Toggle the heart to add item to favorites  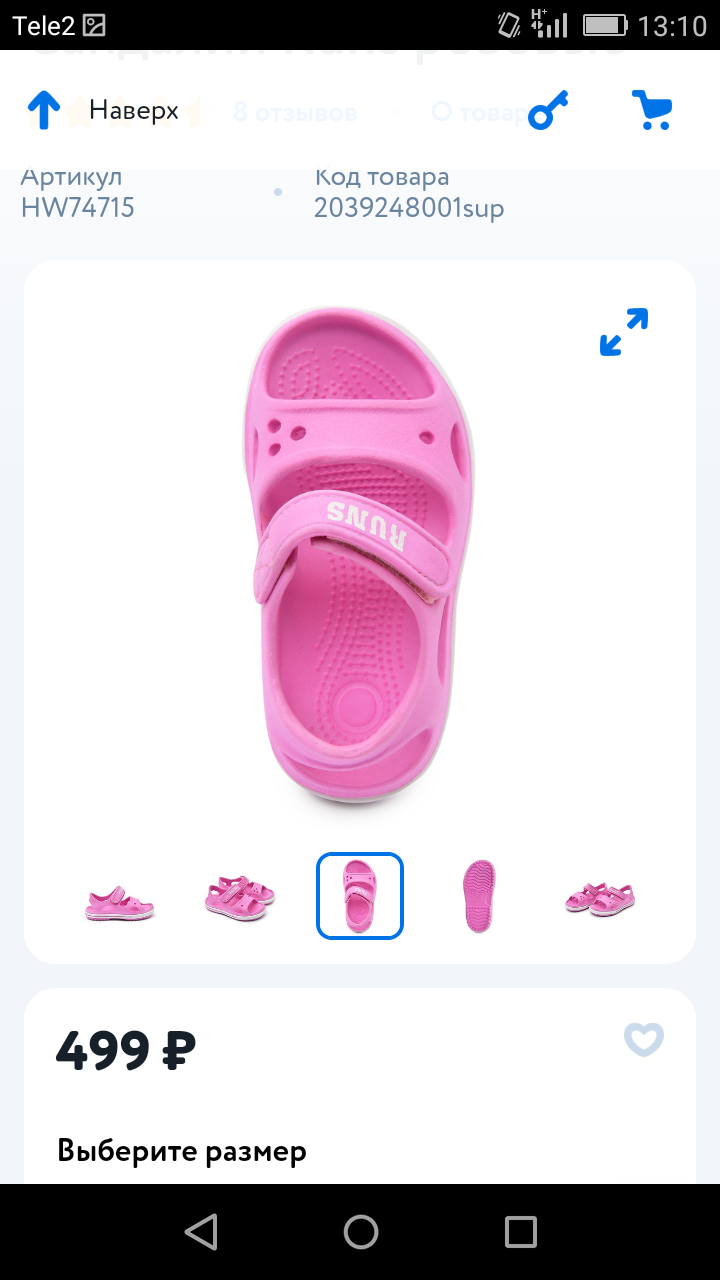(644, 1040)
